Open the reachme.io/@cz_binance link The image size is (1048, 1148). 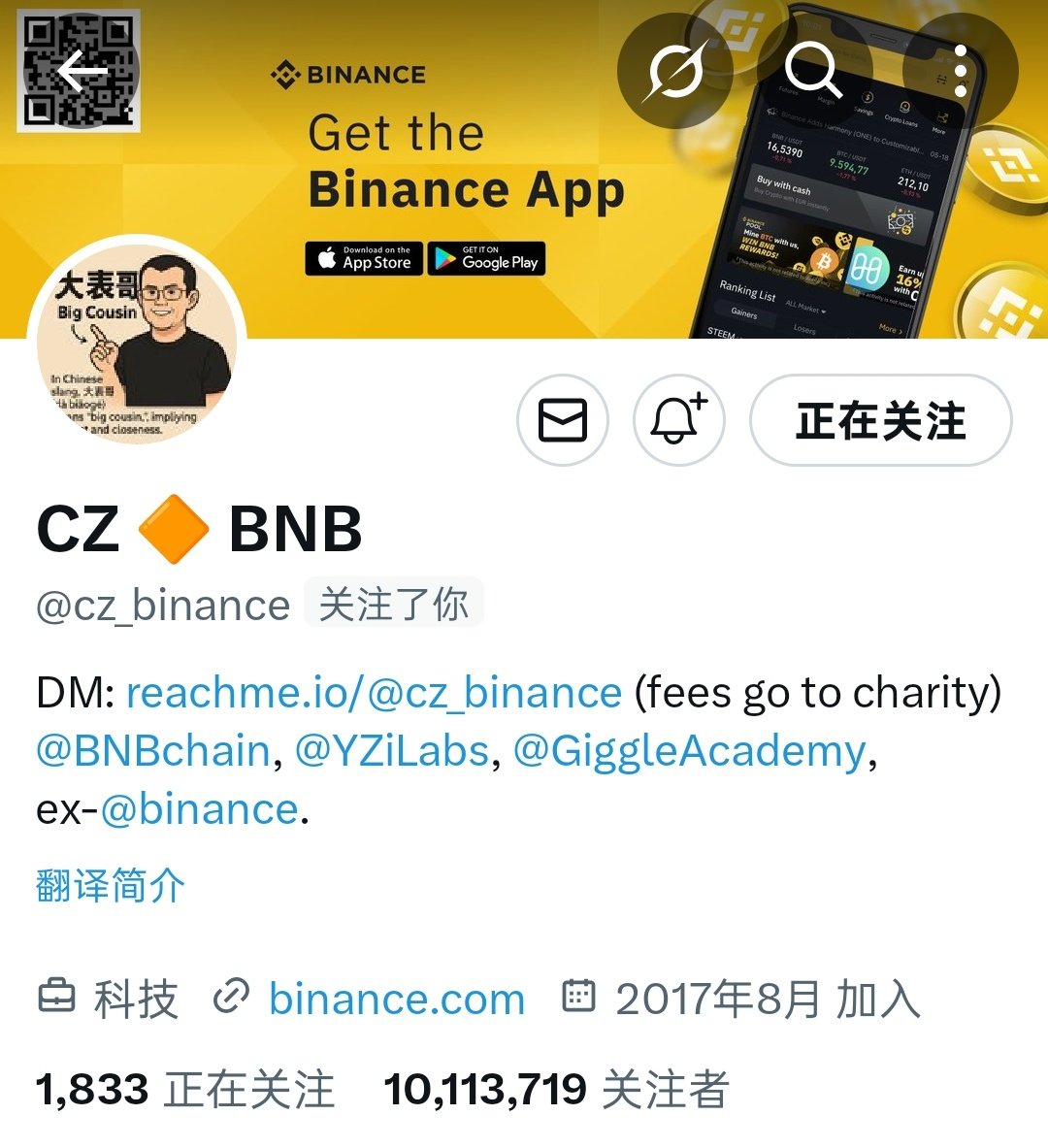point(374,693)
